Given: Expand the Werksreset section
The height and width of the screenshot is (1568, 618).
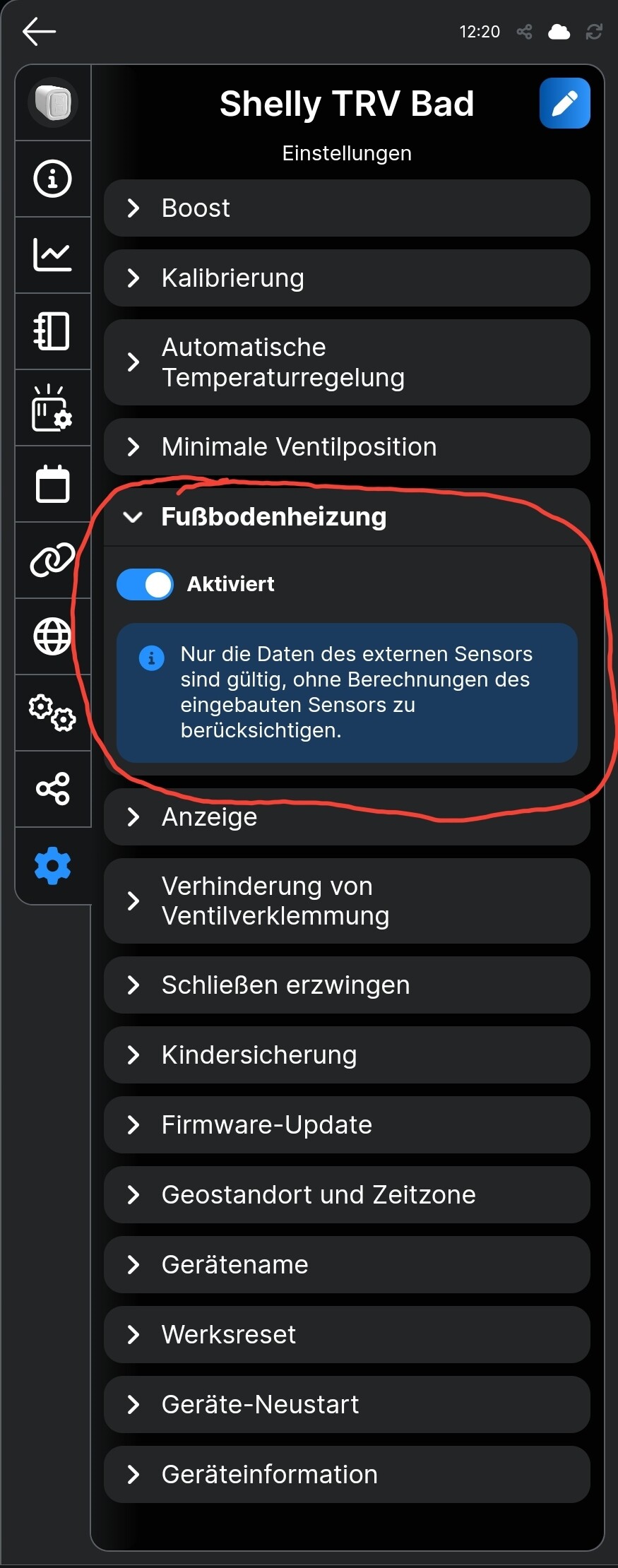Looking at the screenshot, I should point(346,1335).
